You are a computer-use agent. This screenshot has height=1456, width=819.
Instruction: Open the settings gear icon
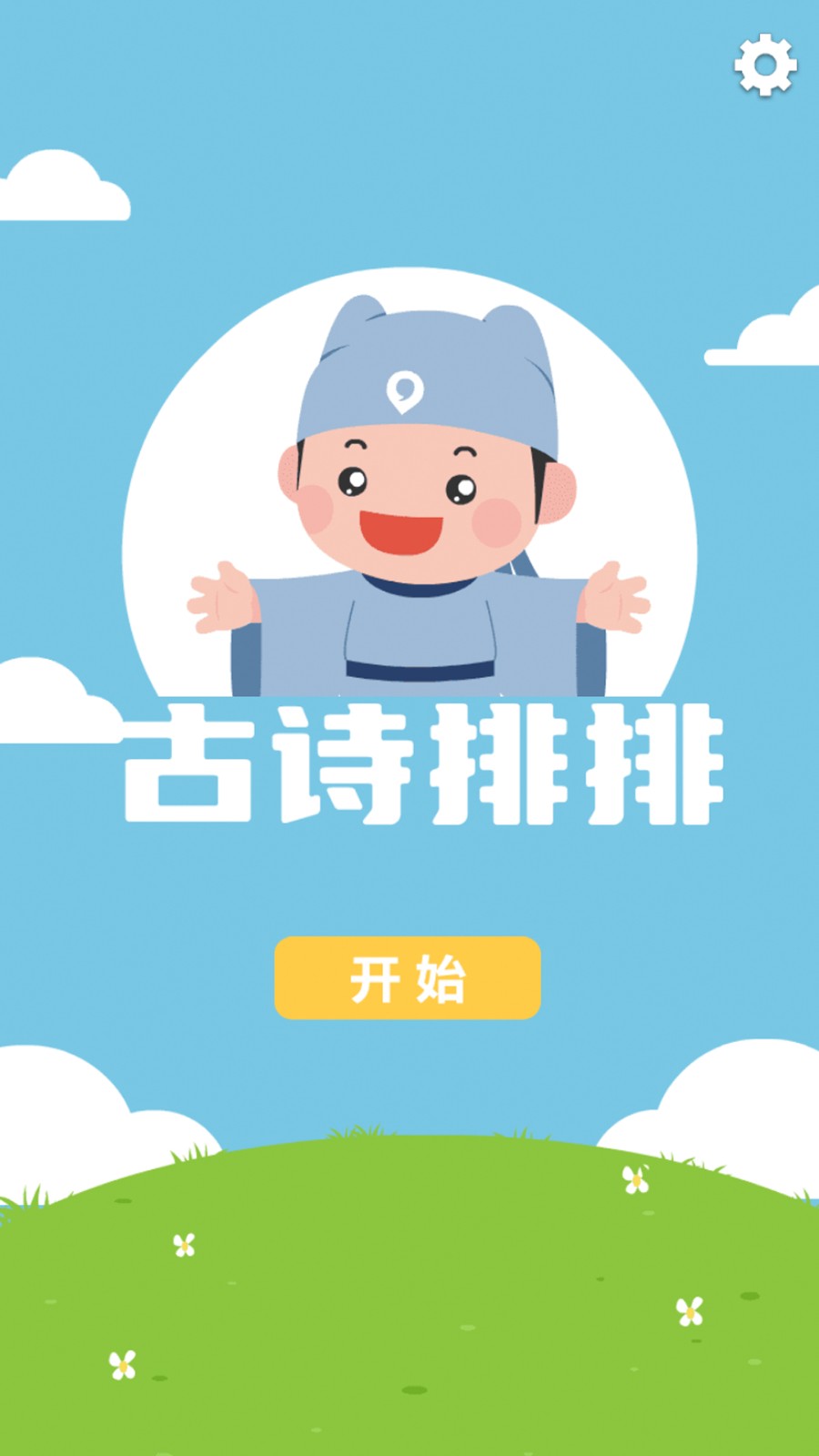point(764,66)
